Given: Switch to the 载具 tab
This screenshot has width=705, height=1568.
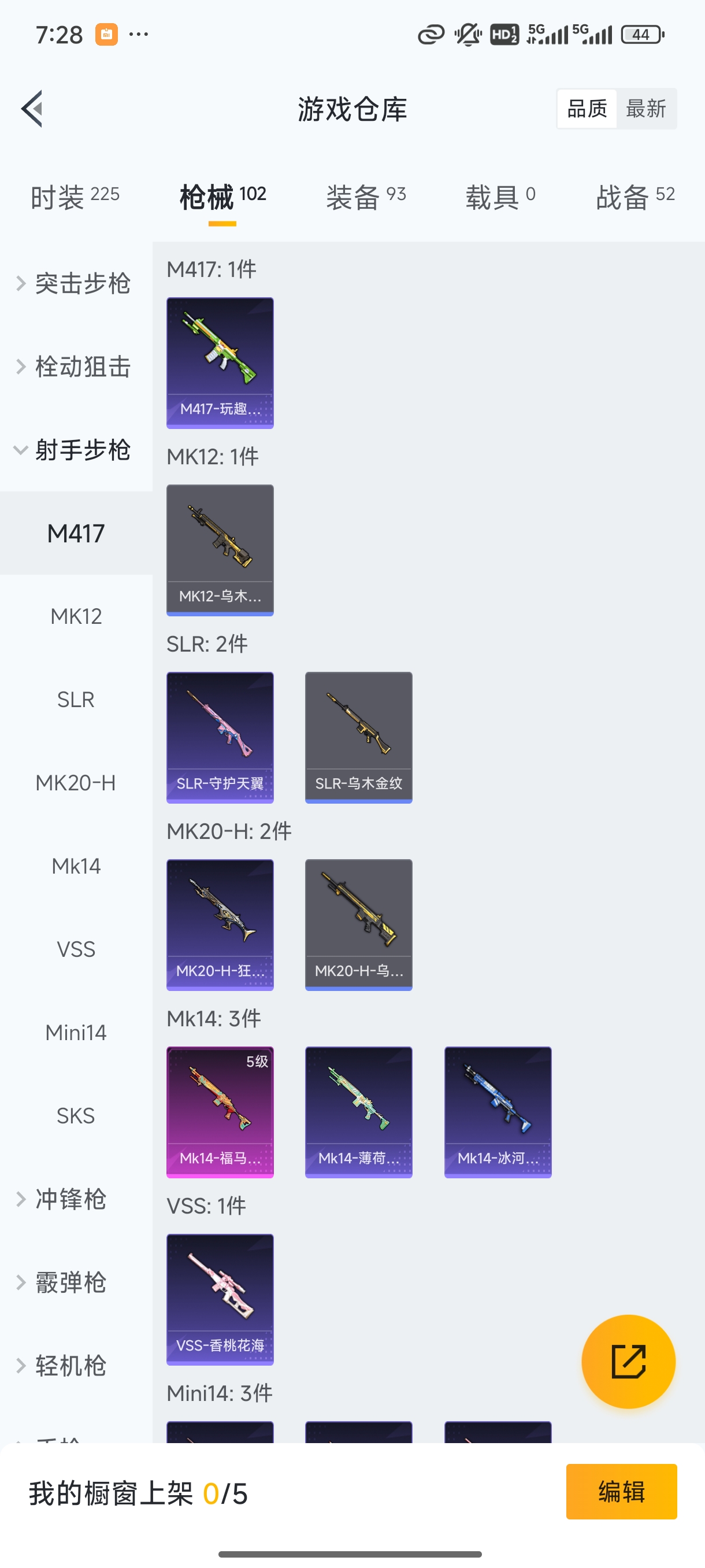Looking at the screenshot, I should click(x=500, y=197).
